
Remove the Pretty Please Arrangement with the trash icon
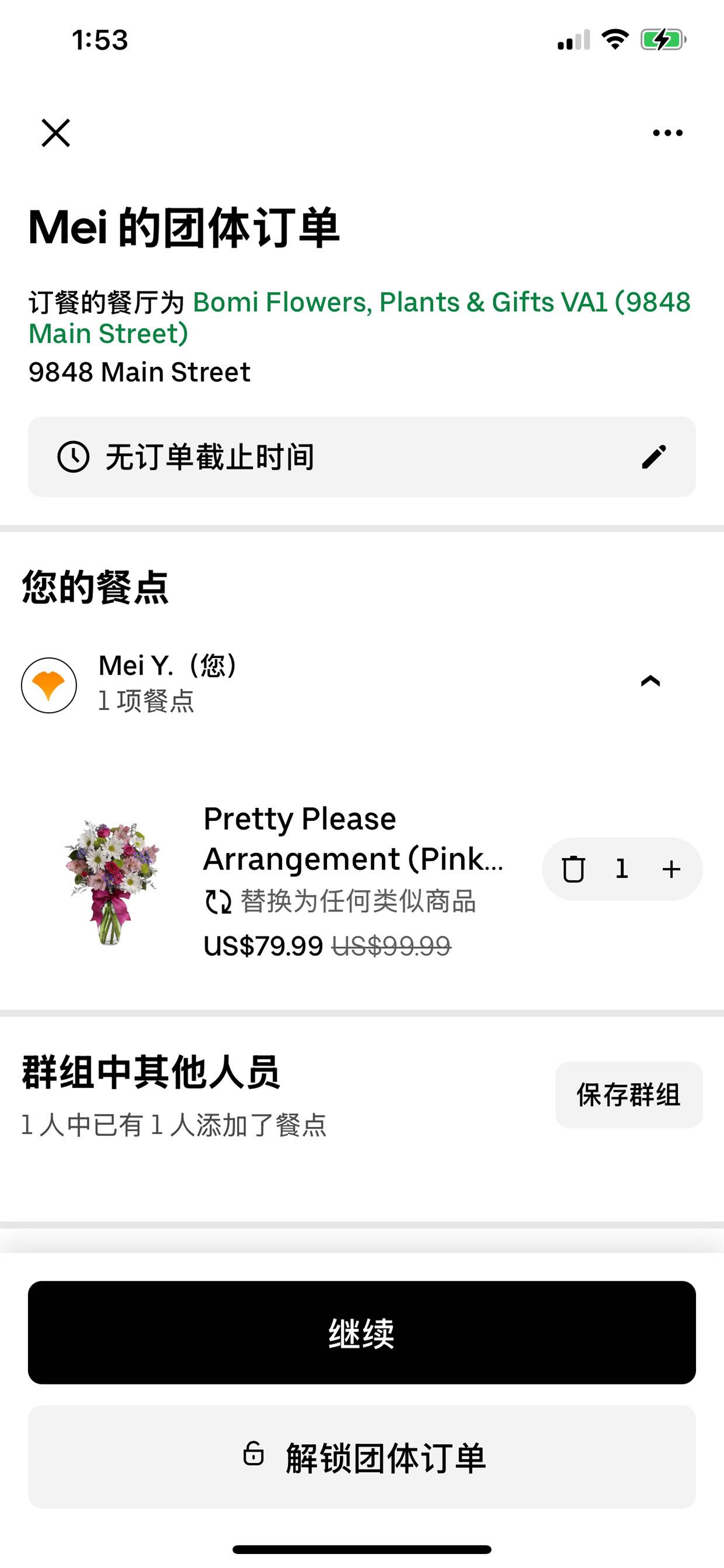[x=573, y=869]
